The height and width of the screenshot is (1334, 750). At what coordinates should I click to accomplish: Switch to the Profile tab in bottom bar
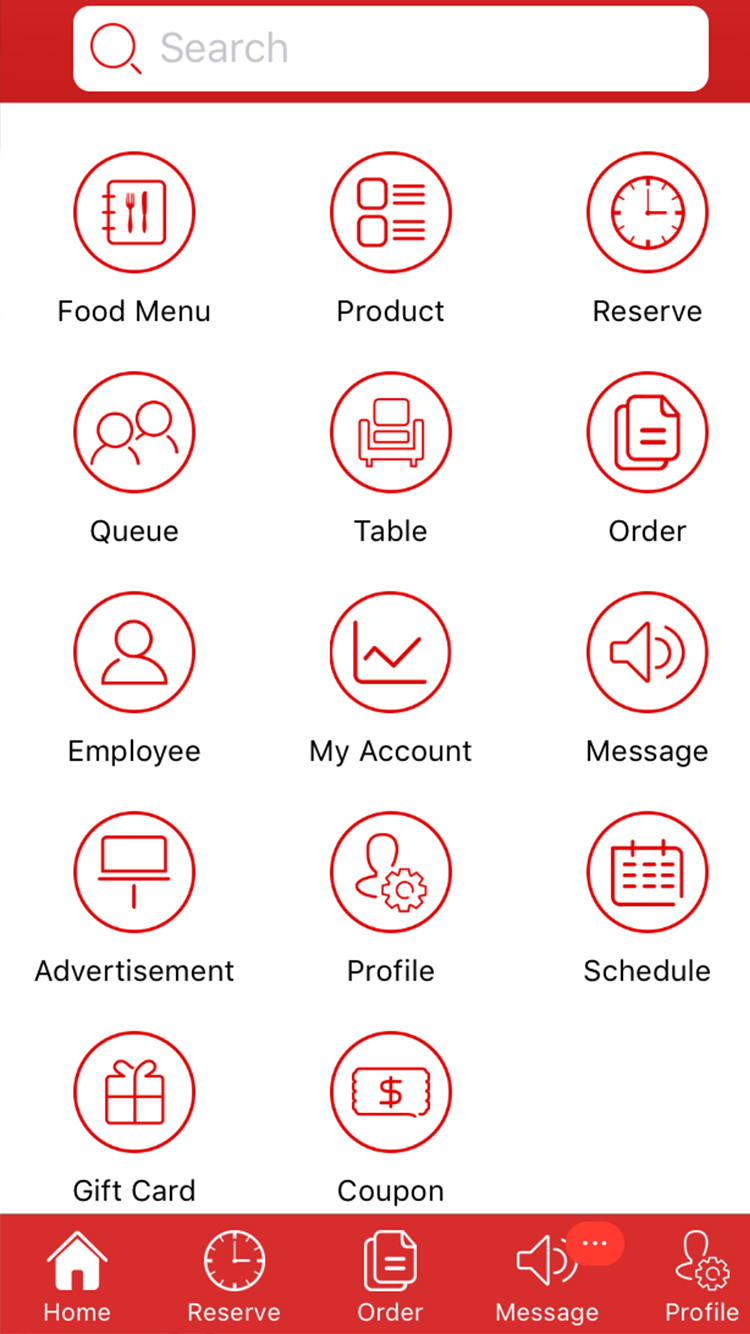702,1274
